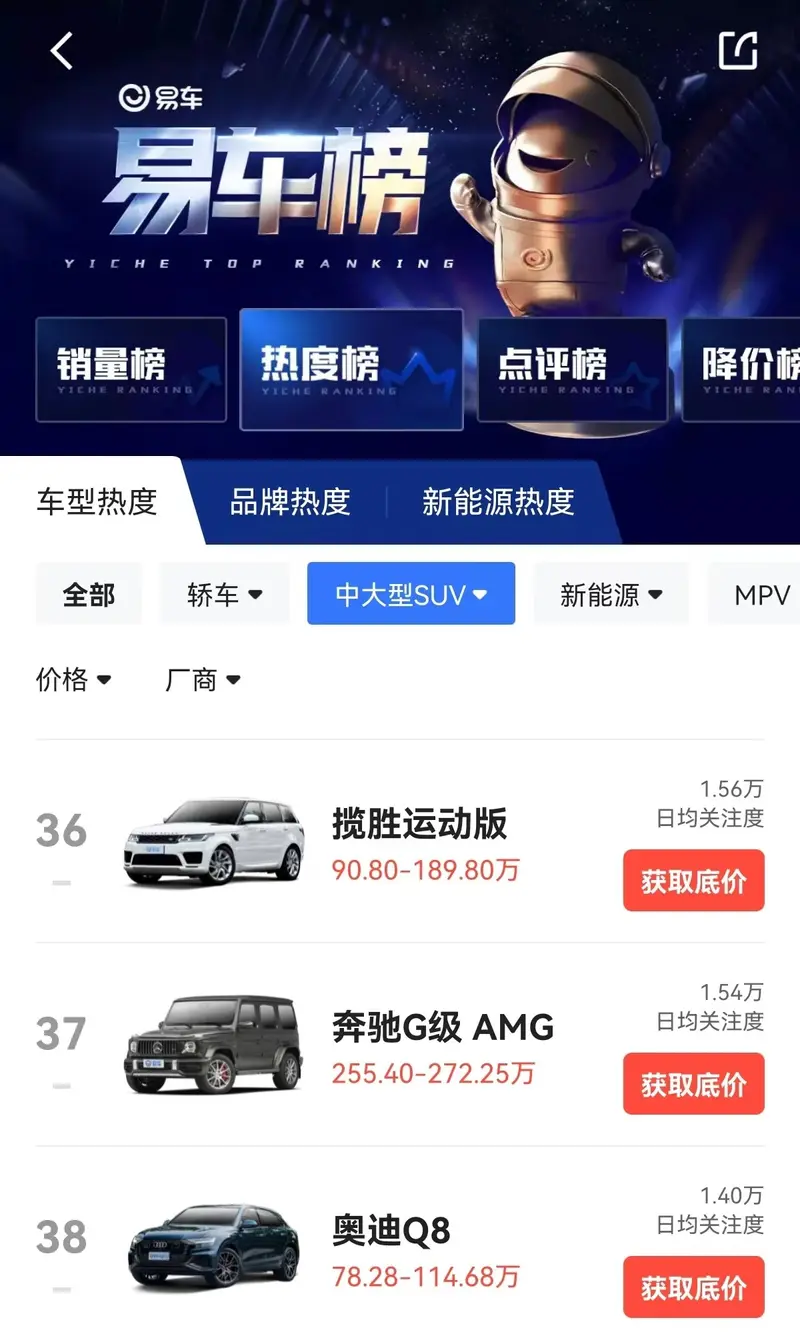Expand the 新能源 filter dropdown
This screenshot has height=1338, width=800.
coord(611,594)
